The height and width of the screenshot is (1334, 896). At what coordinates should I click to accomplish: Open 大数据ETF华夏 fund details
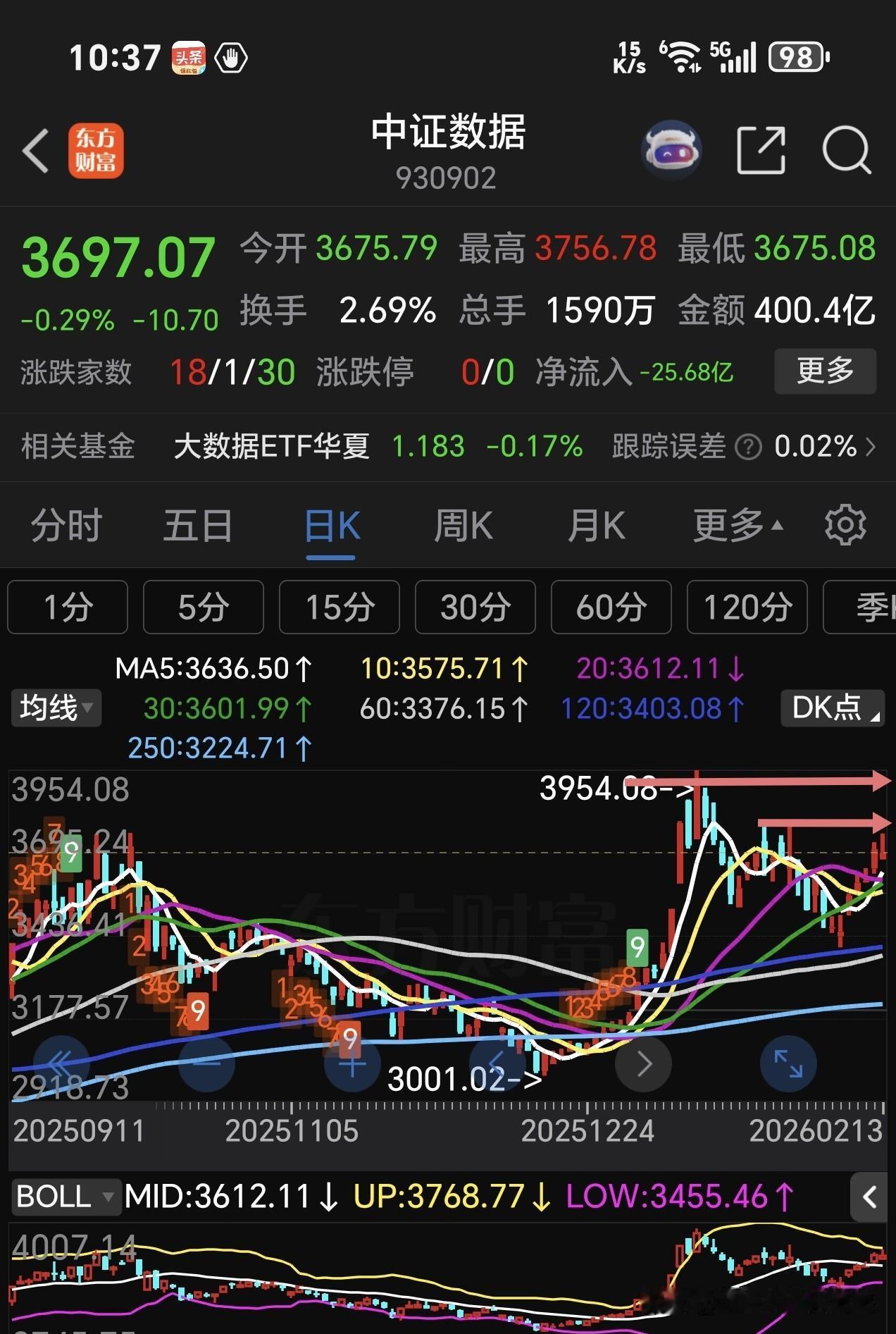pyautogui.click(x=274, y=447)
